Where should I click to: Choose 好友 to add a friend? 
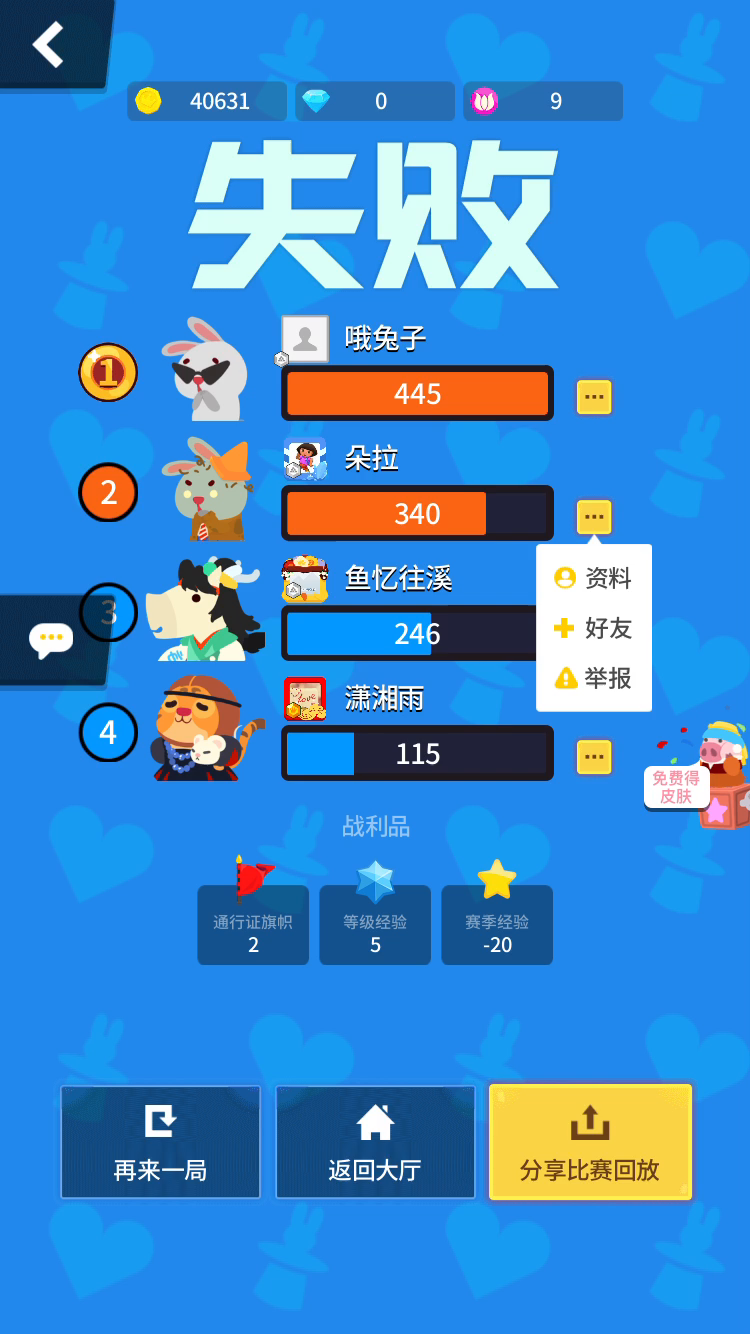click(x=594, y=628)
